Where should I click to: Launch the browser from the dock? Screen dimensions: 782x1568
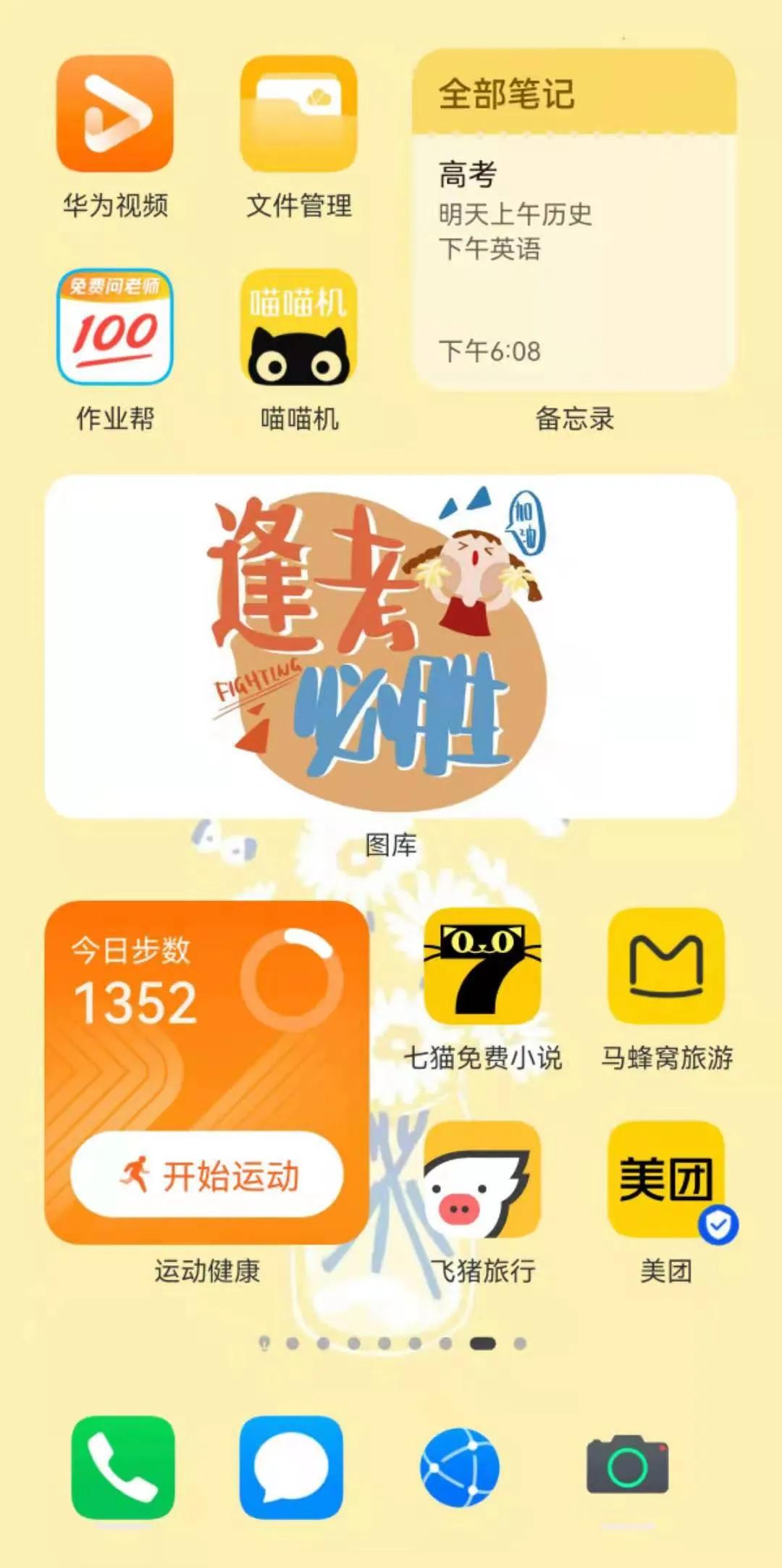click(x=460, y=1467)
